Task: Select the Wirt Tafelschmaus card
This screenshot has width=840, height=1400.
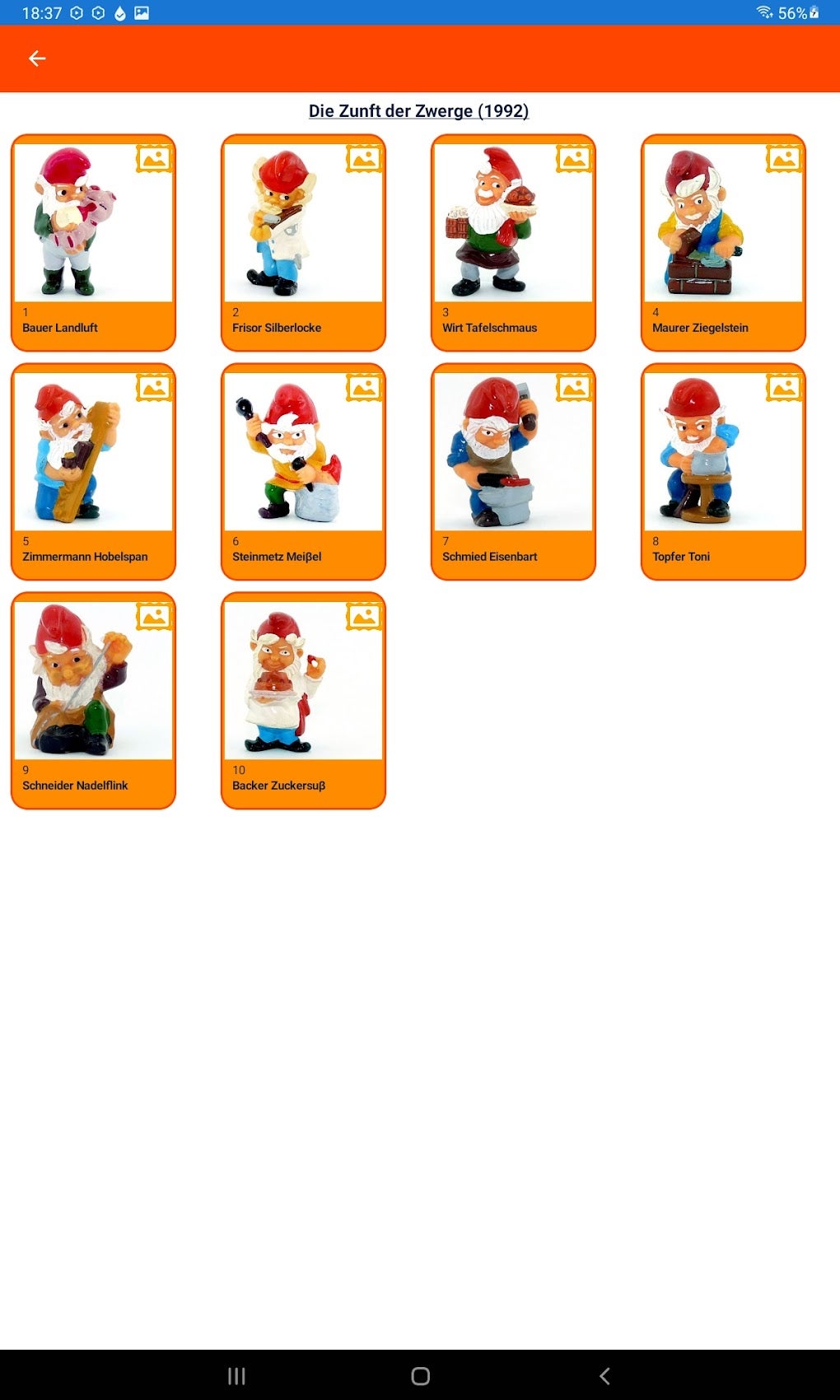Action: (513, 243)
